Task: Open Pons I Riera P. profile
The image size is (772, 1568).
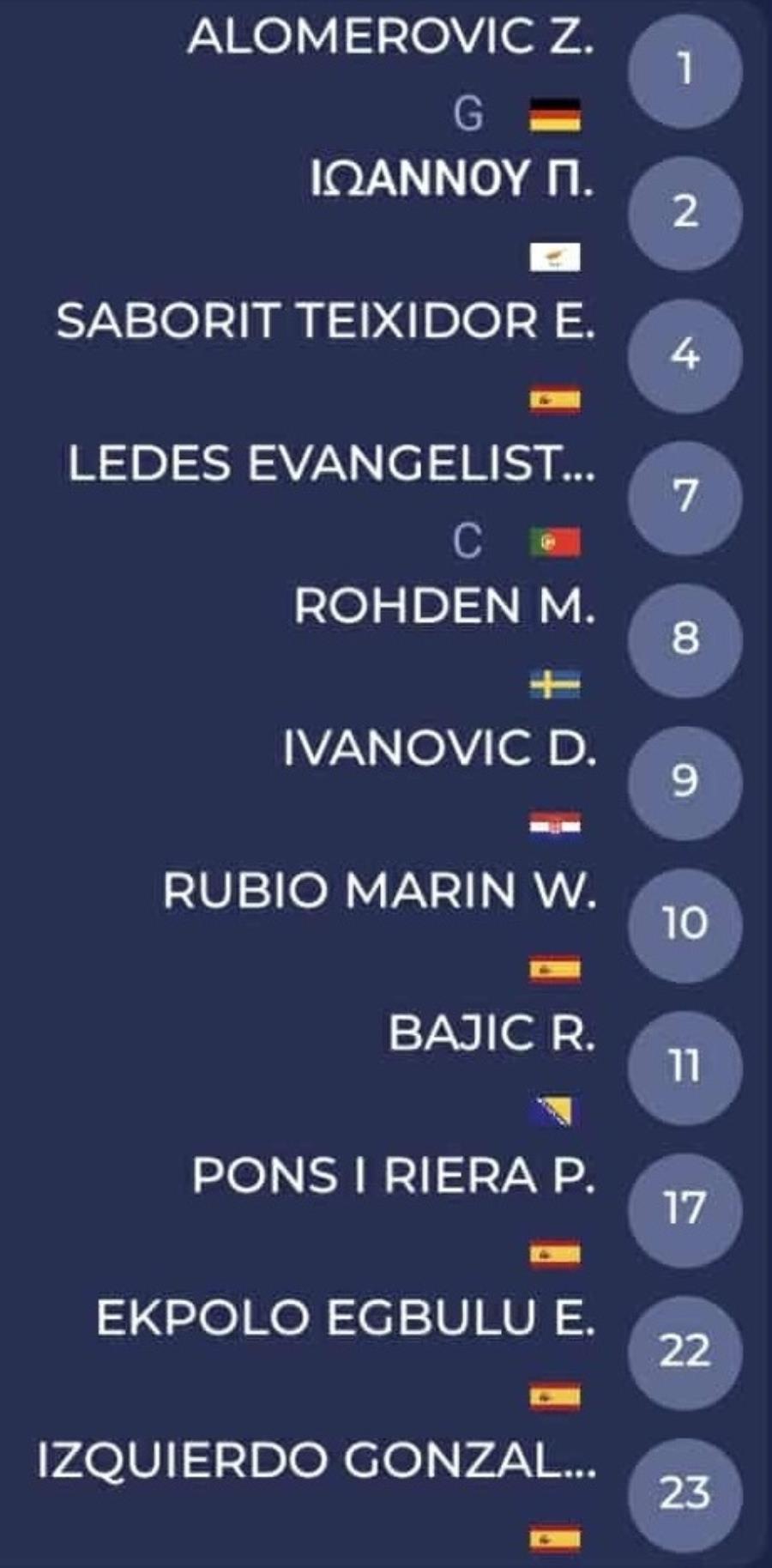Action: [393, 1175]
